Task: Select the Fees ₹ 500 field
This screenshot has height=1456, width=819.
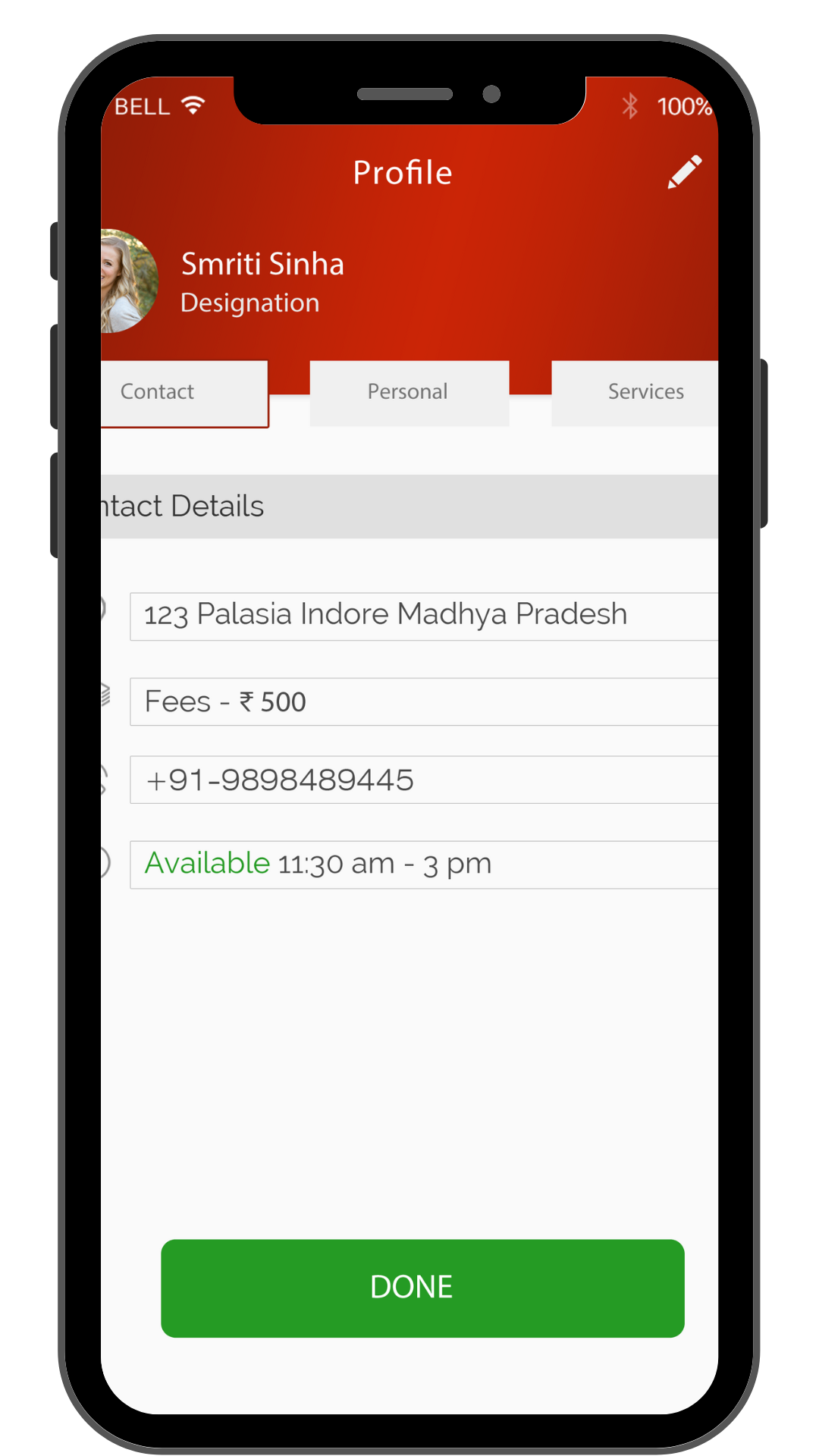Action: click(423, 701)
